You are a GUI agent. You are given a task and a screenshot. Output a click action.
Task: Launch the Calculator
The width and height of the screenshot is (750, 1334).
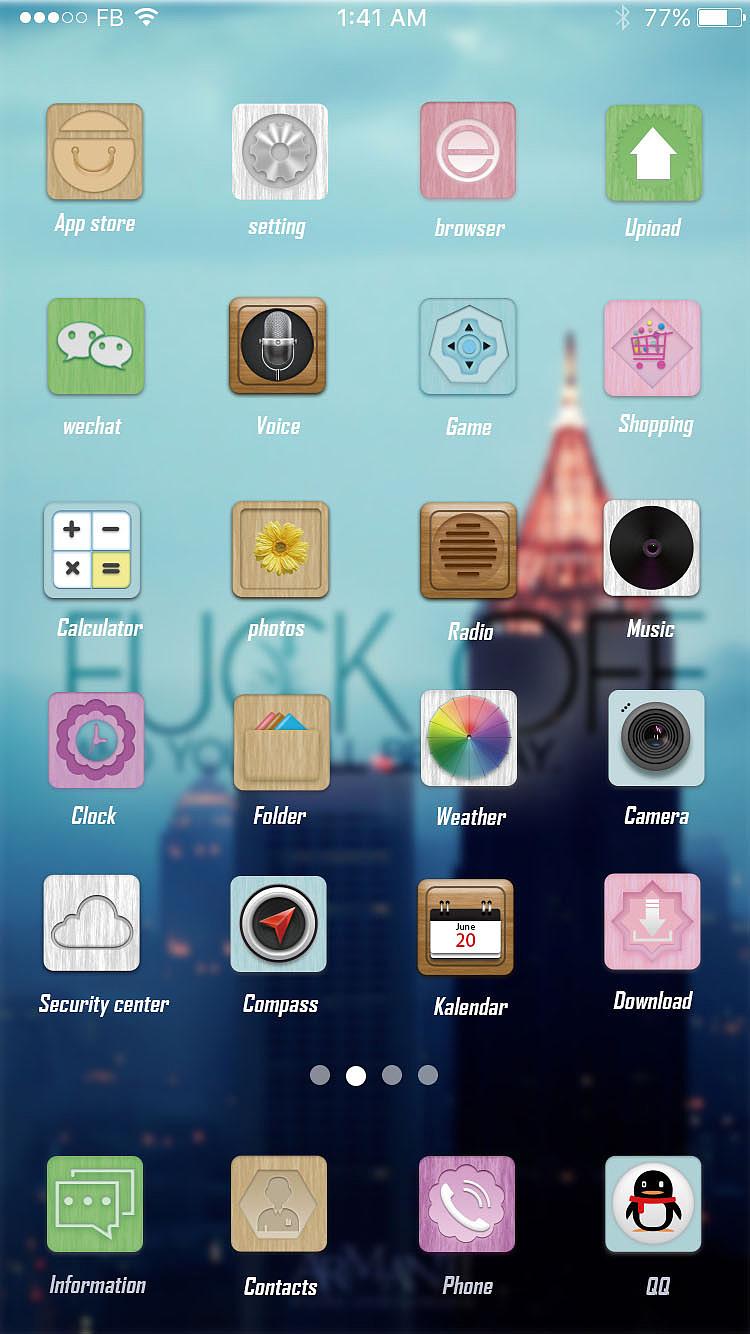point(92,550)
